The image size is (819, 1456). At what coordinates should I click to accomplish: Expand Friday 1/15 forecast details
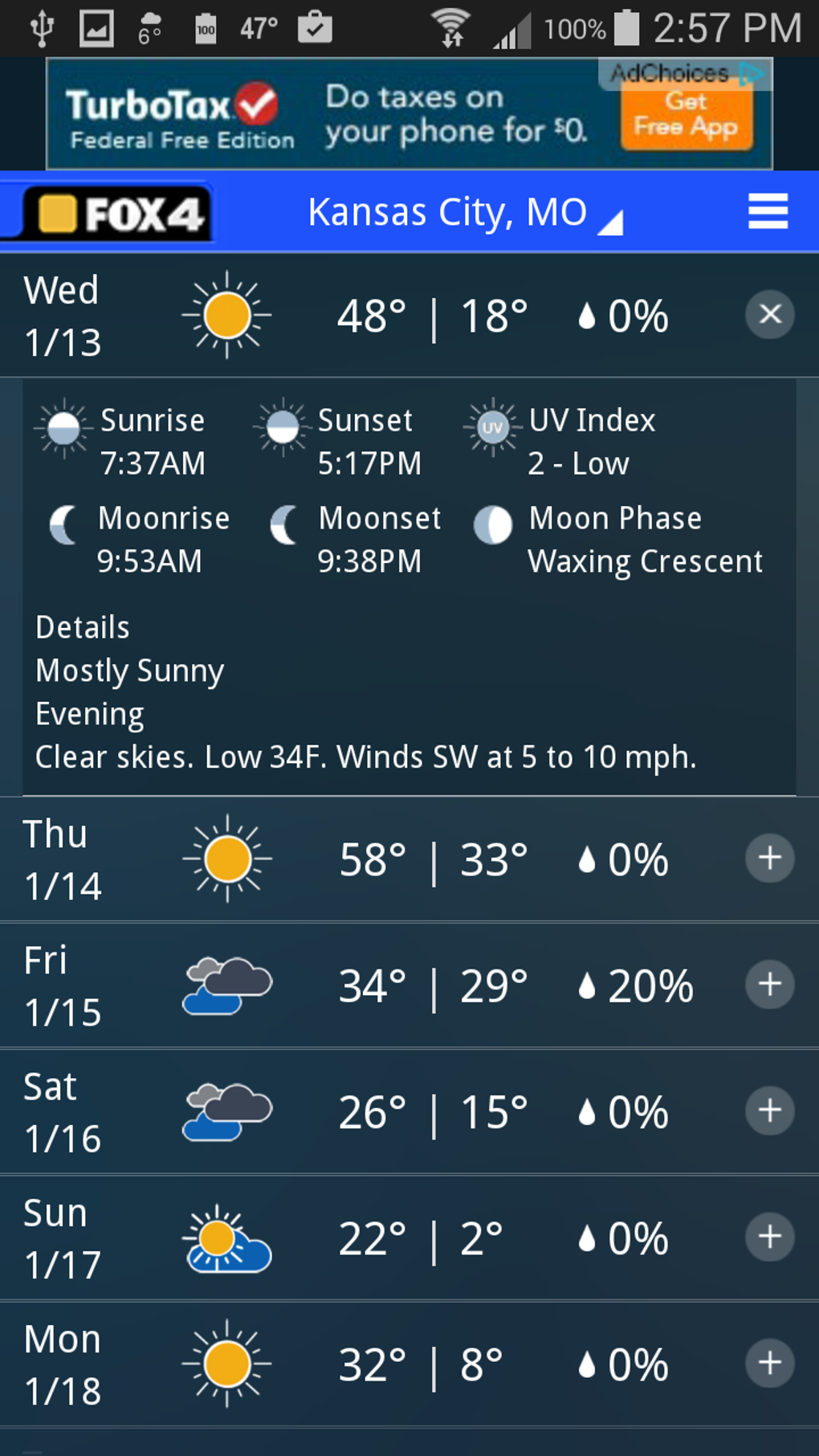769,985
